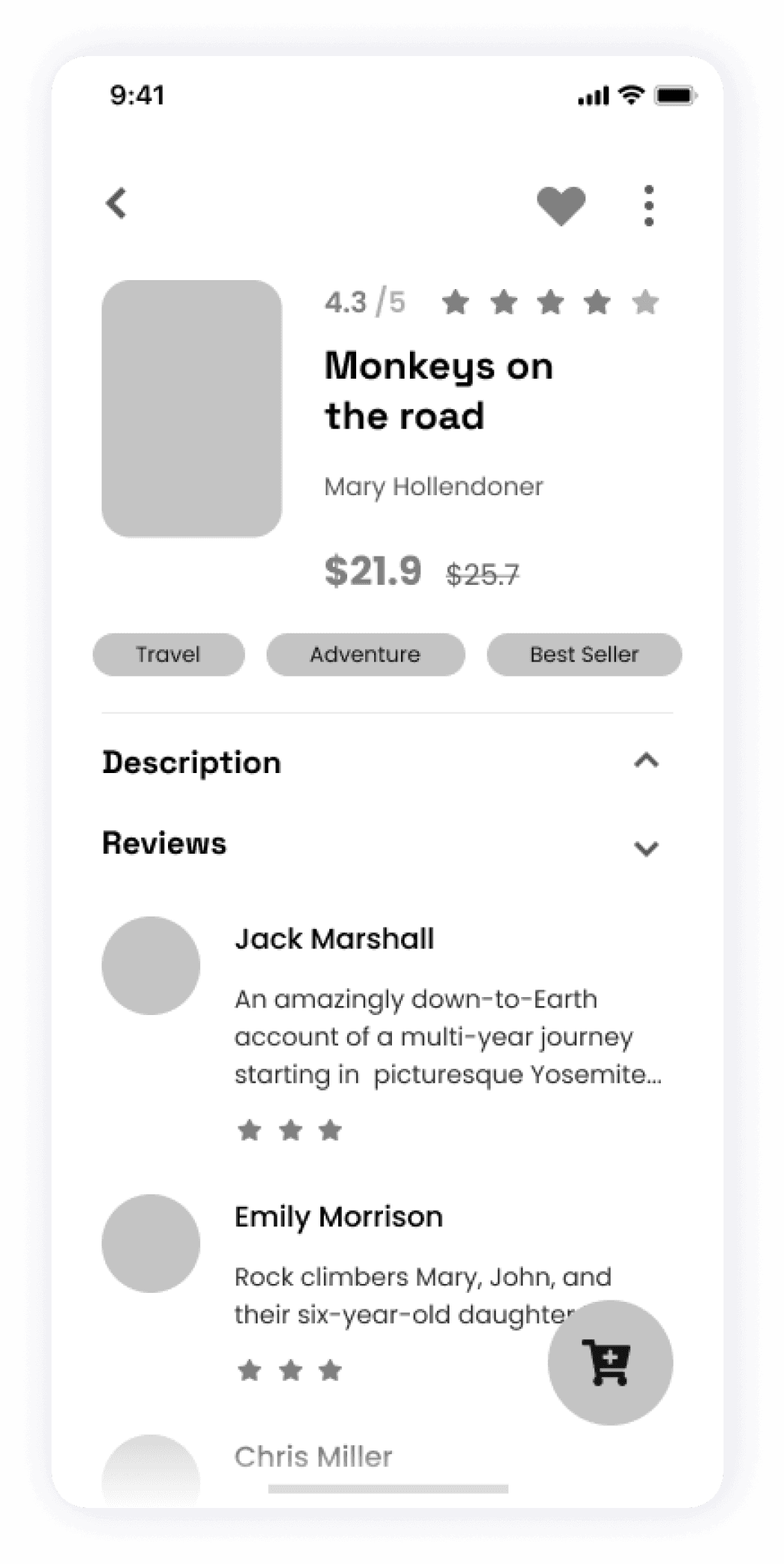Open the three-dot overflow menu
This screenshot has width=784, height=1564.
point(648,205)
